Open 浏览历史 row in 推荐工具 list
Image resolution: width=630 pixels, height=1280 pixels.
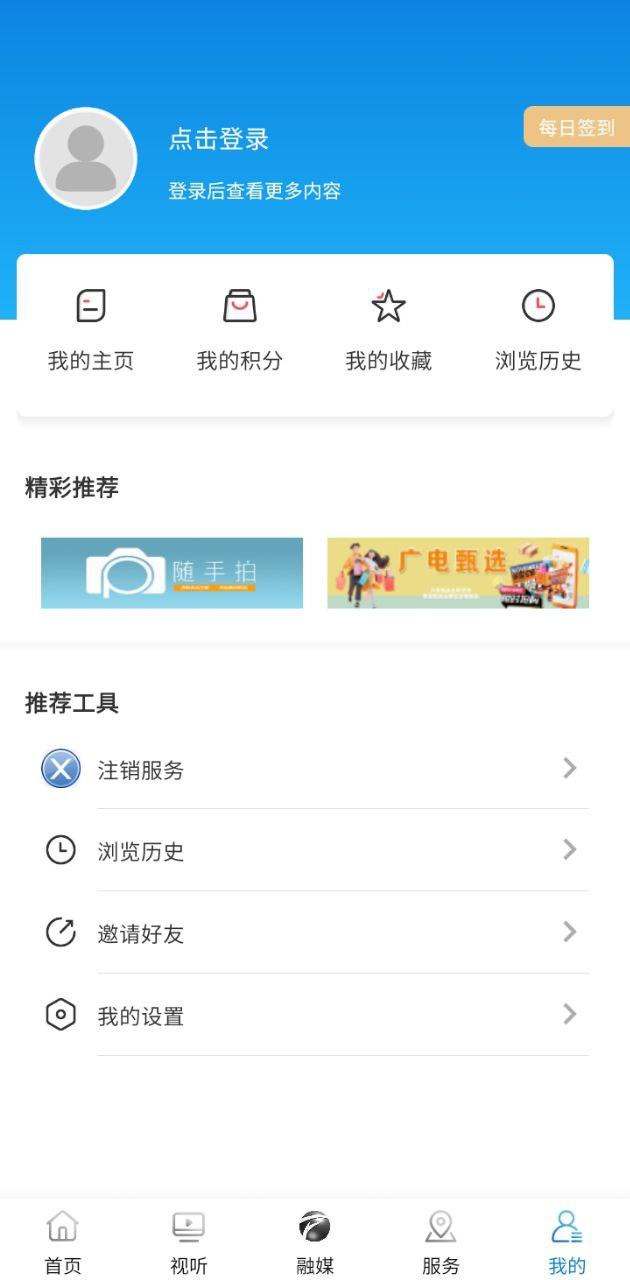314,851
